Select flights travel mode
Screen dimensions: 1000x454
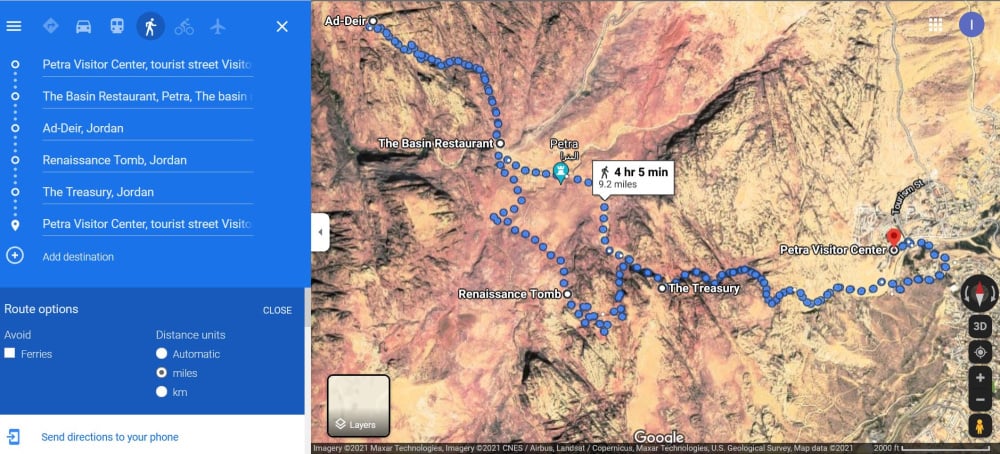point(219,27)
